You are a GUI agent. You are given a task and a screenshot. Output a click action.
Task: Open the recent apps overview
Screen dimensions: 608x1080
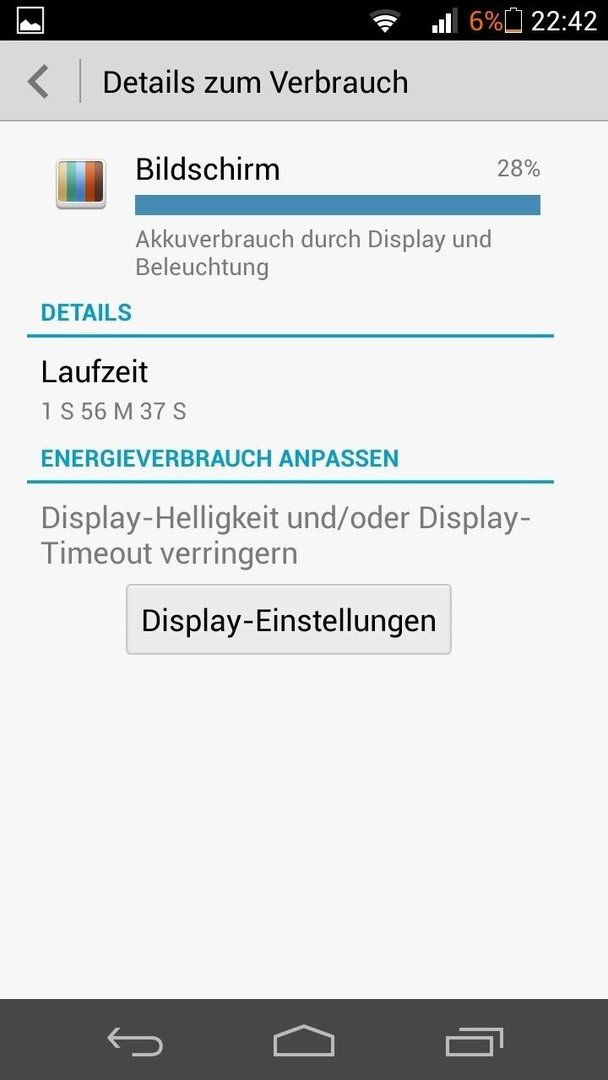pyautogui.click(x=474, y=1041)
